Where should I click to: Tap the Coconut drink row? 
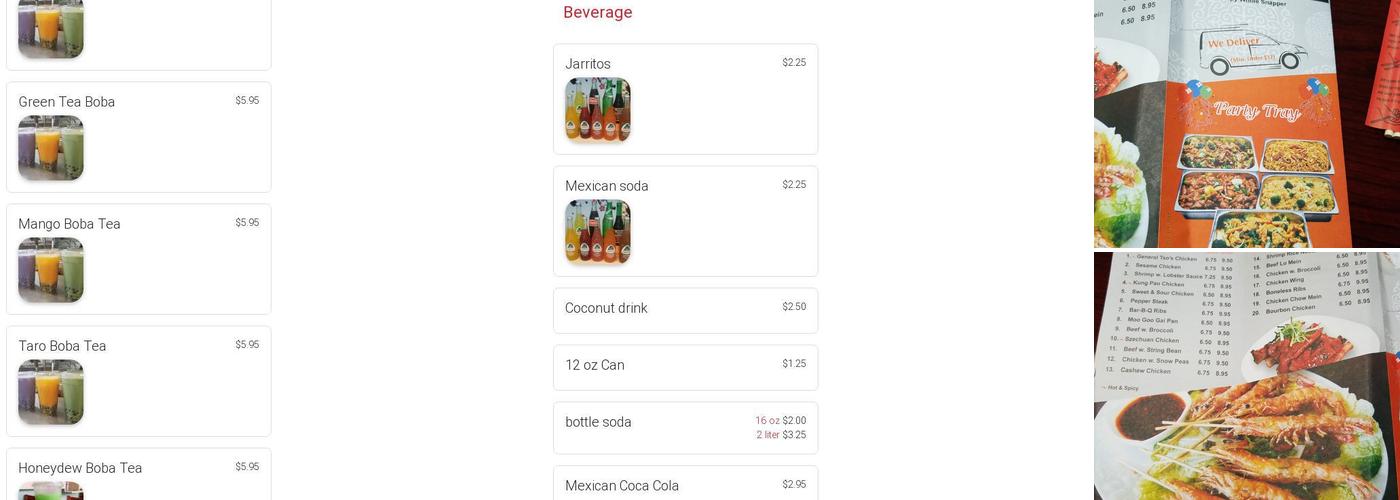(685, 310)
